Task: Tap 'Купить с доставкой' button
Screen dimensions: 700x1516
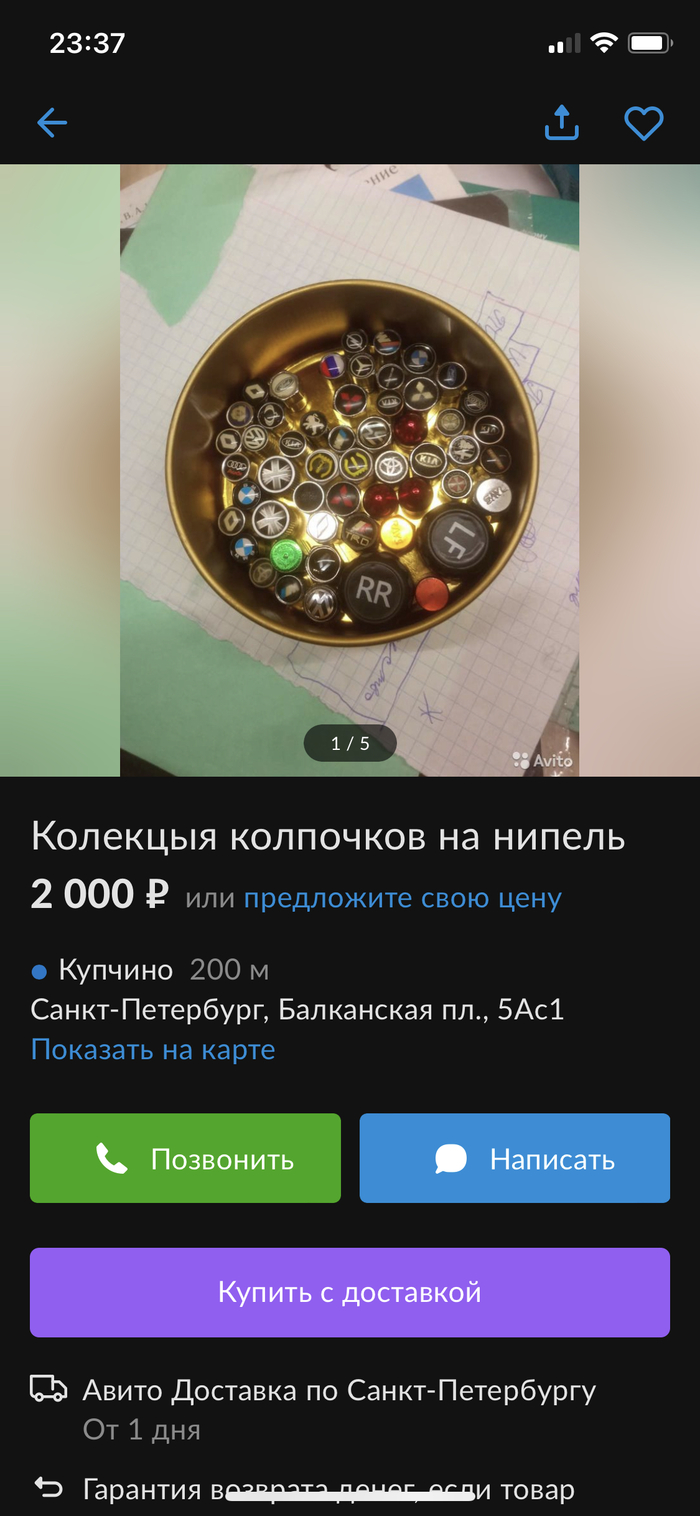Action: pos(349,1292)
